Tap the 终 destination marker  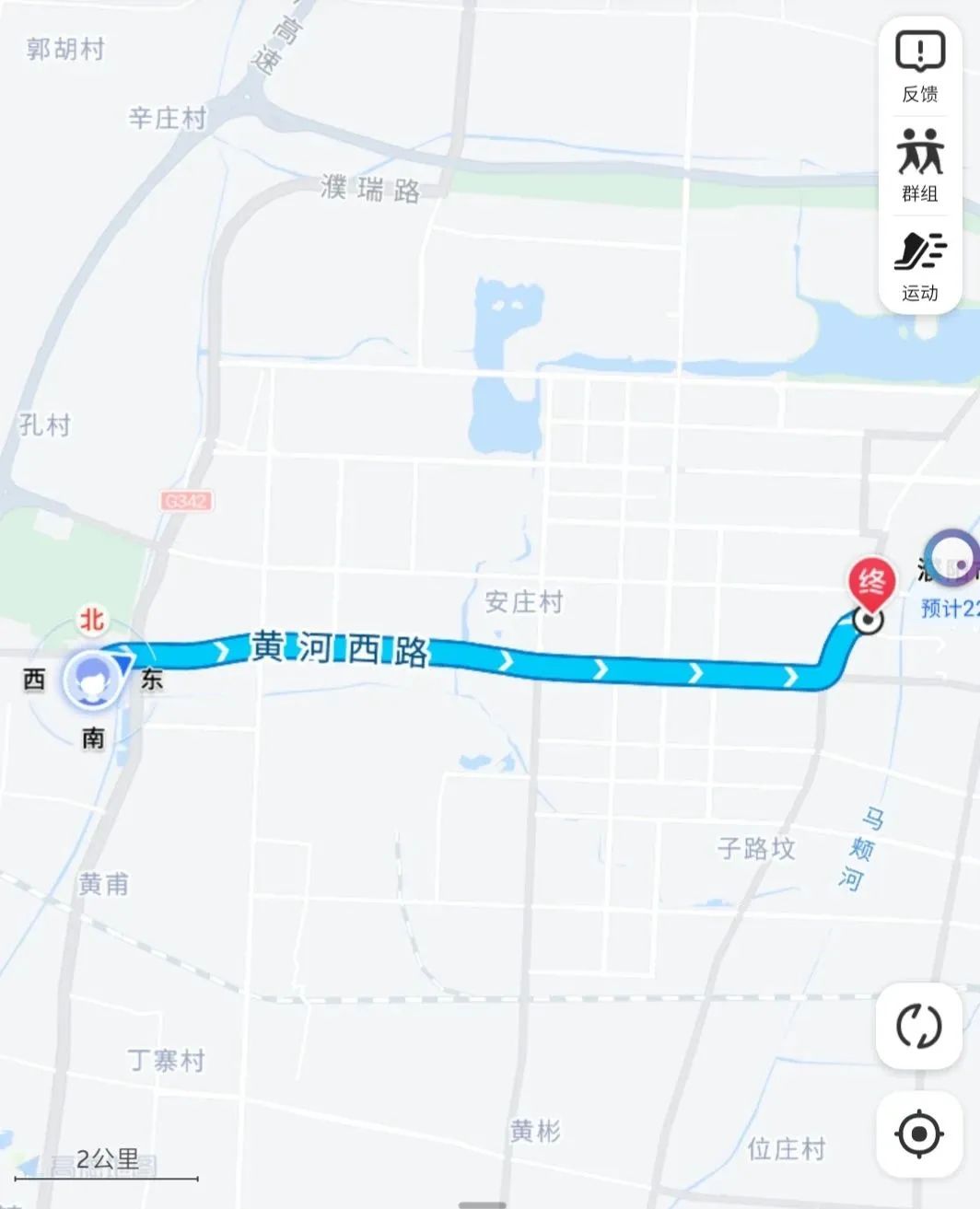tap(869, 596)
